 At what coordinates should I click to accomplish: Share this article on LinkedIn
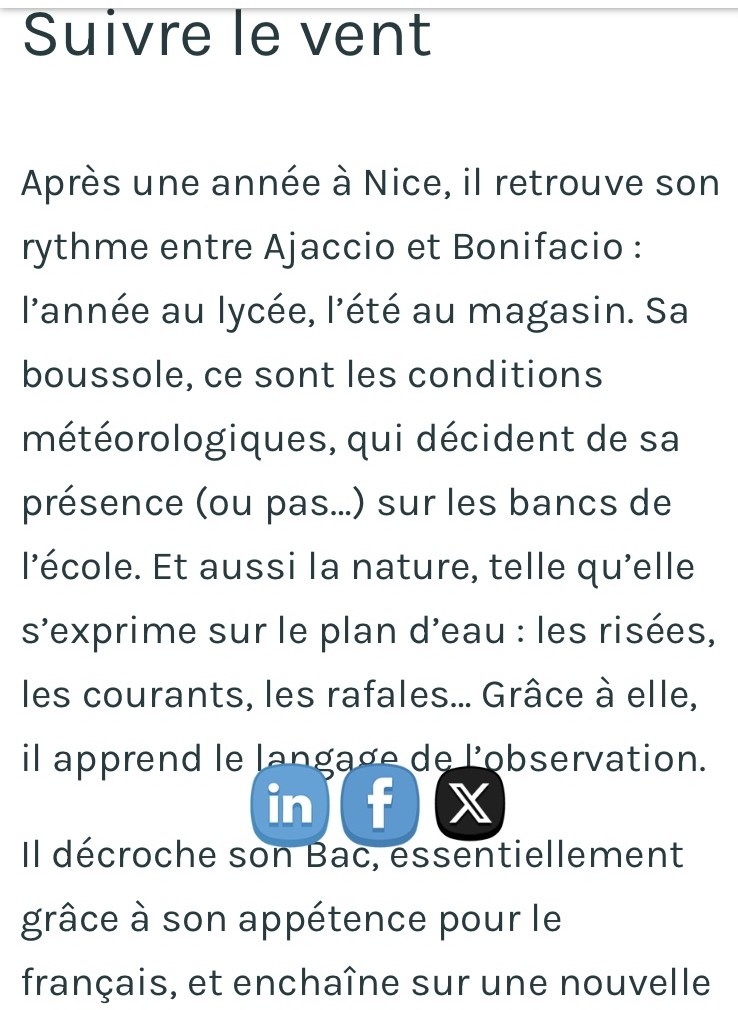tap(291, 807)
